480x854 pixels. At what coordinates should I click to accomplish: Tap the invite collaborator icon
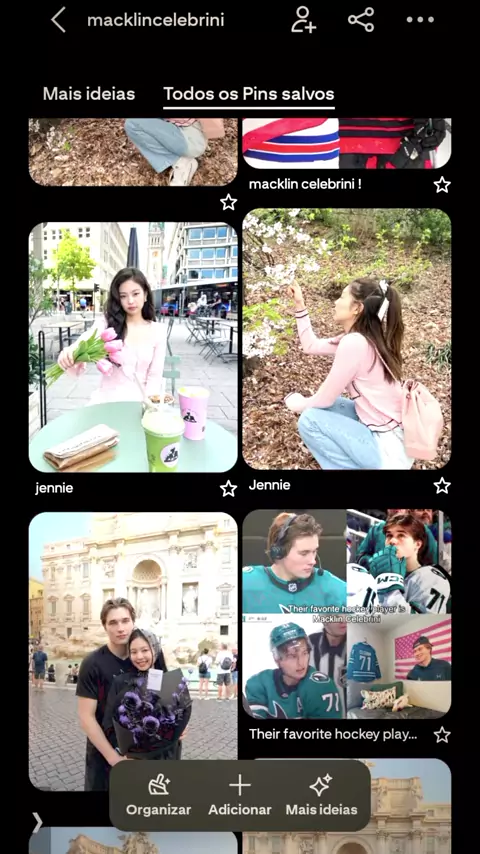point(303,20)
